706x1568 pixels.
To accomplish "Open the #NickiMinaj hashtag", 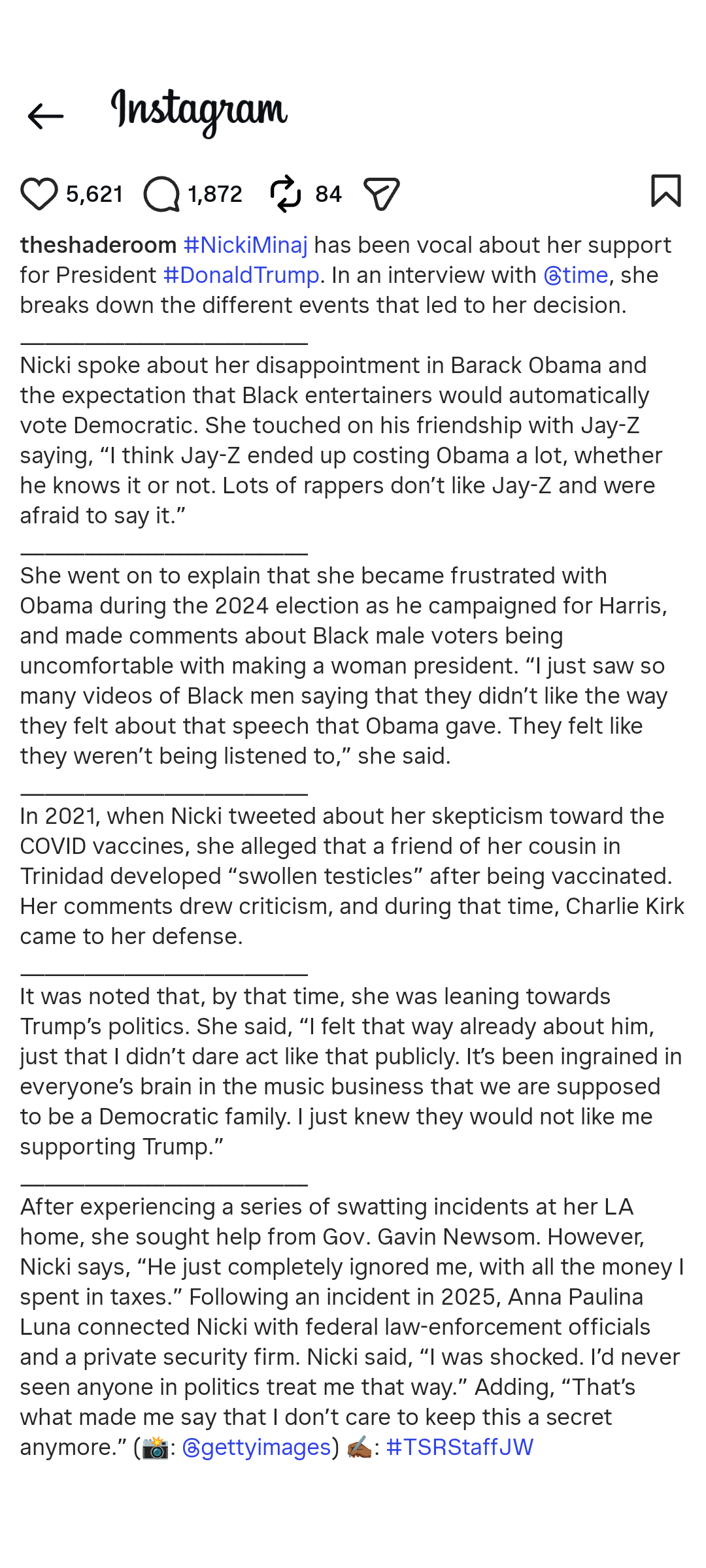I will coord(246,245).
